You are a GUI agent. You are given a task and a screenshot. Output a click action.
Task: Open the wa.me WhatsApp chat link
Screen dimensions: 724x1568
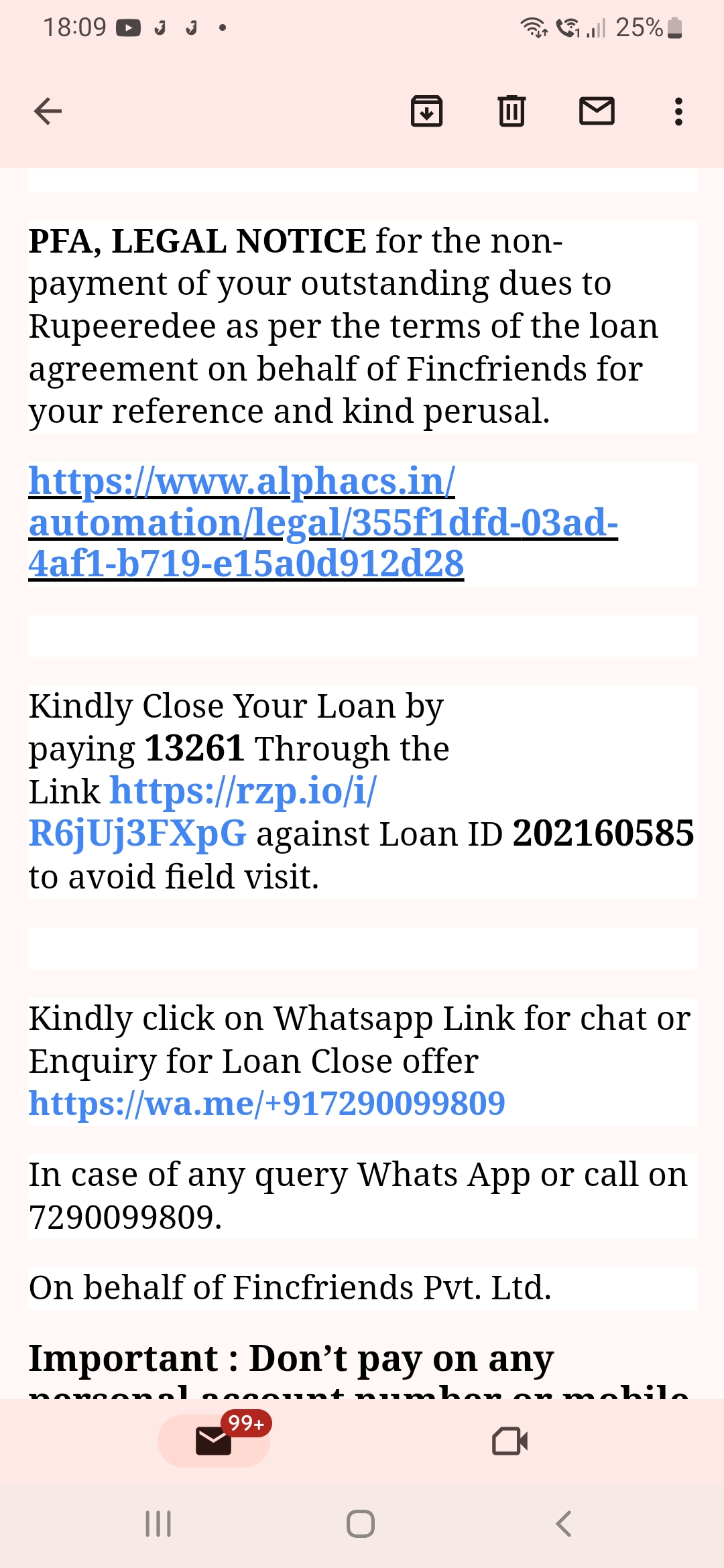tap(267, 1104)
